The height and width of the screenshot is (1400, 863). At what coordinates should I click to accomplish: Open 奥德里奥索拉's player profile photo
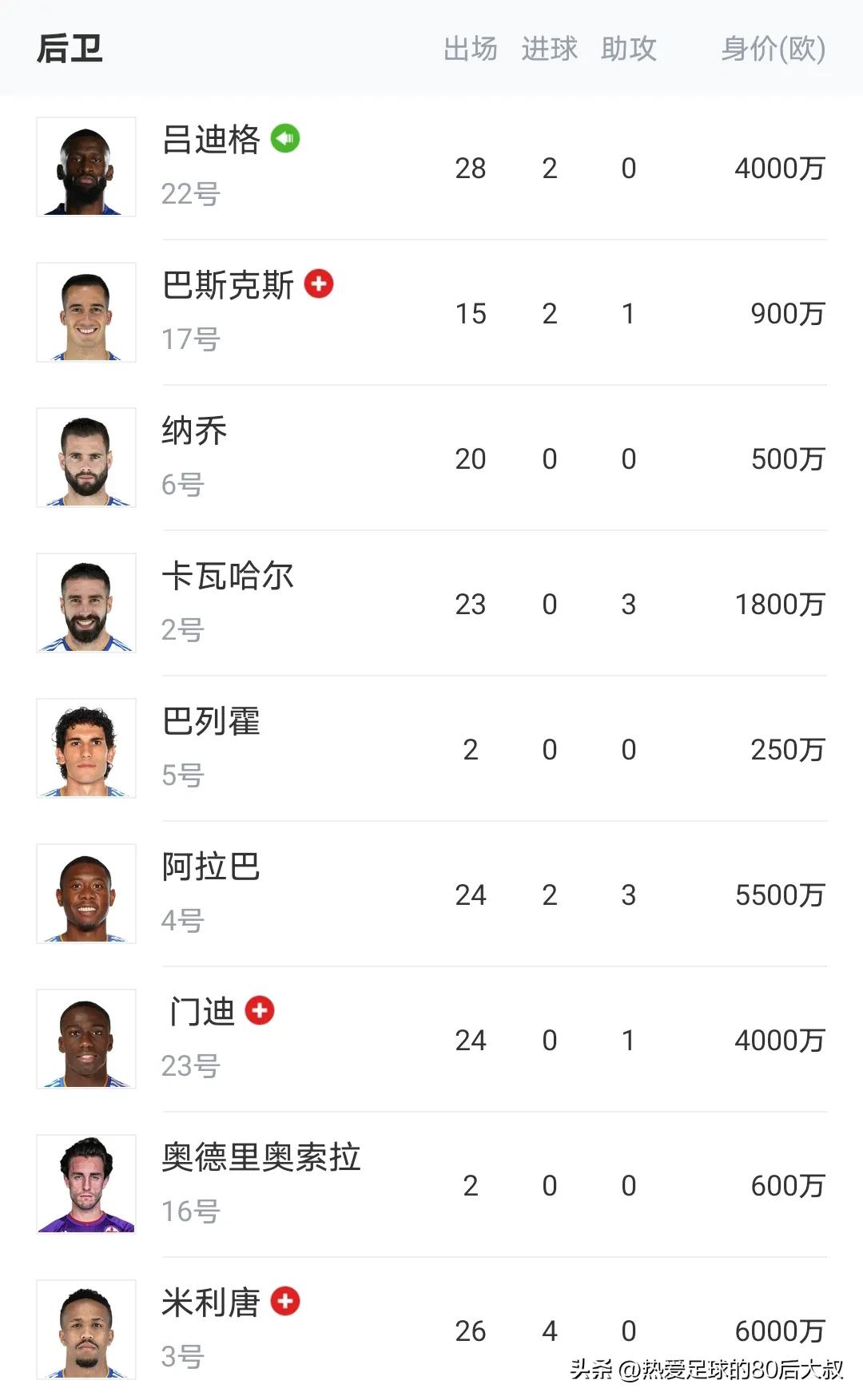tap(86, 1184)
